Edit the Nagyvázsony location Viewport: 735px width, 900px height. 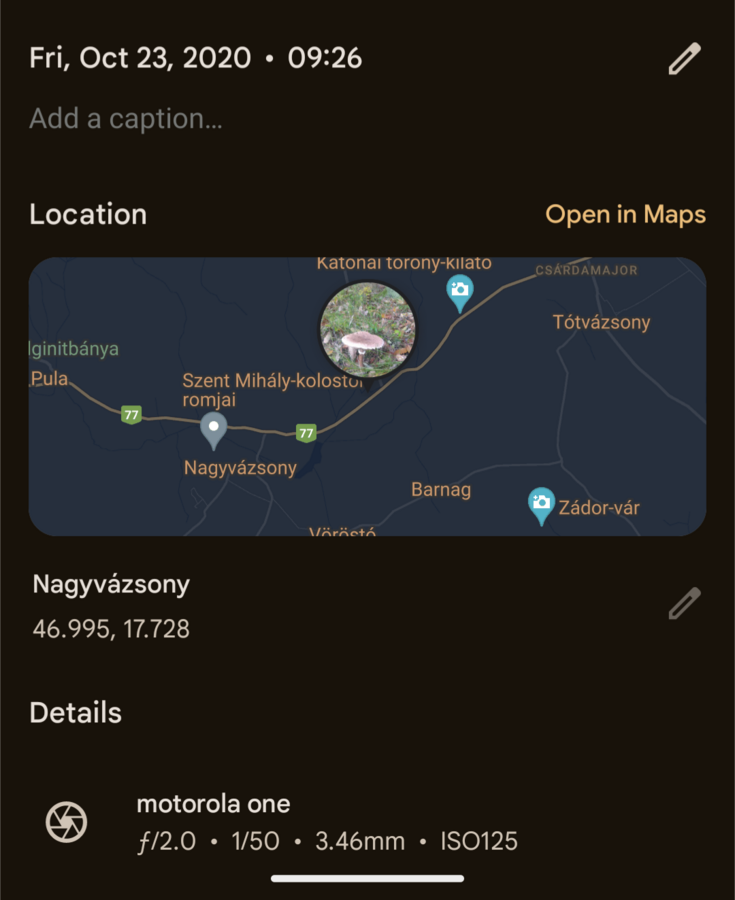coord(684,603)
